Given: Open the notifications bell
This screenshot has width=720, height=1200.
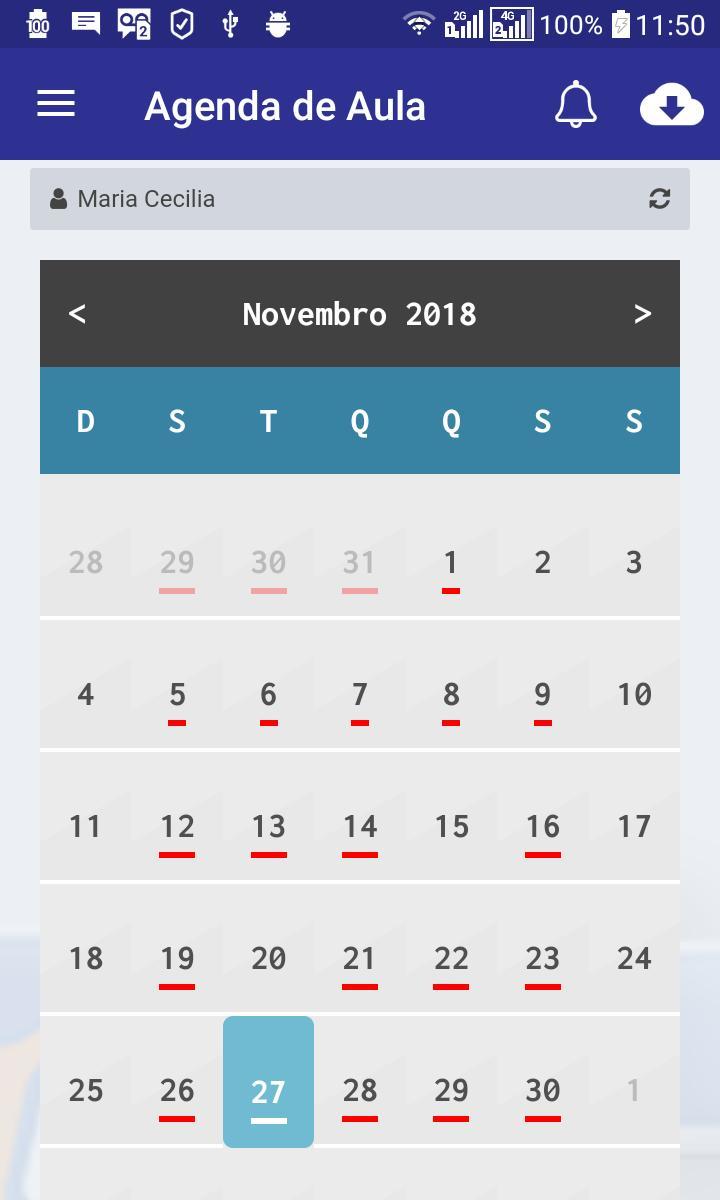Looking at the screenshot, I should (x=576, y=104).
